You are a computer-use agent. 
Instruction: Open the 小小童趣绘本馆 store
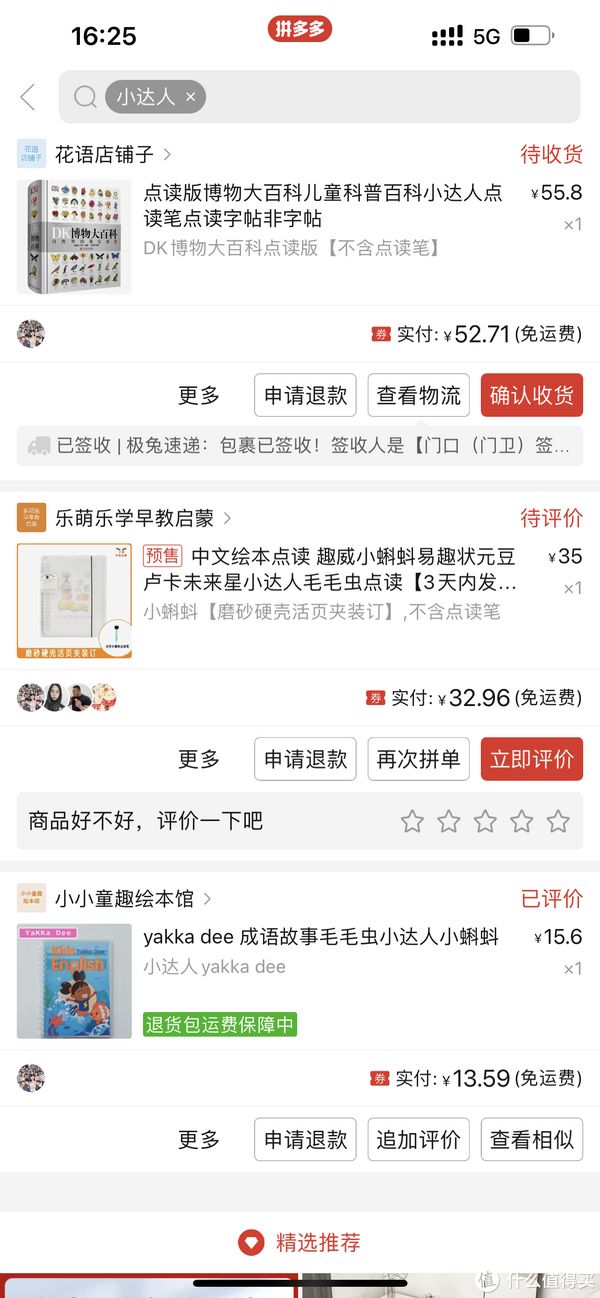(x=124, y=899)
